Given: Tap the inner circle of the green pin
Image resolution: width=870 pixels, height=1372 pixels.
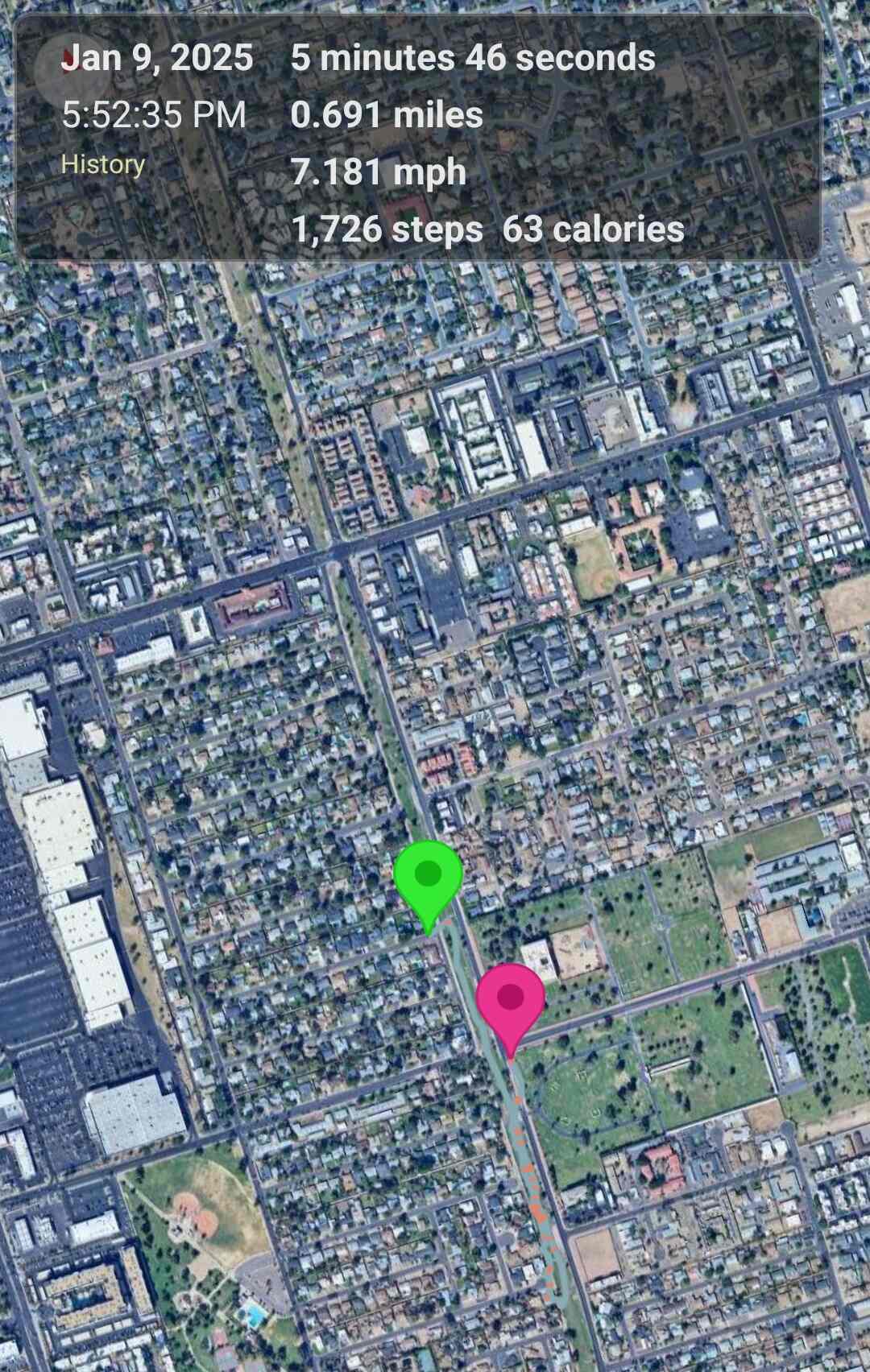Looking at the screenshot, I should coord(429,874).
